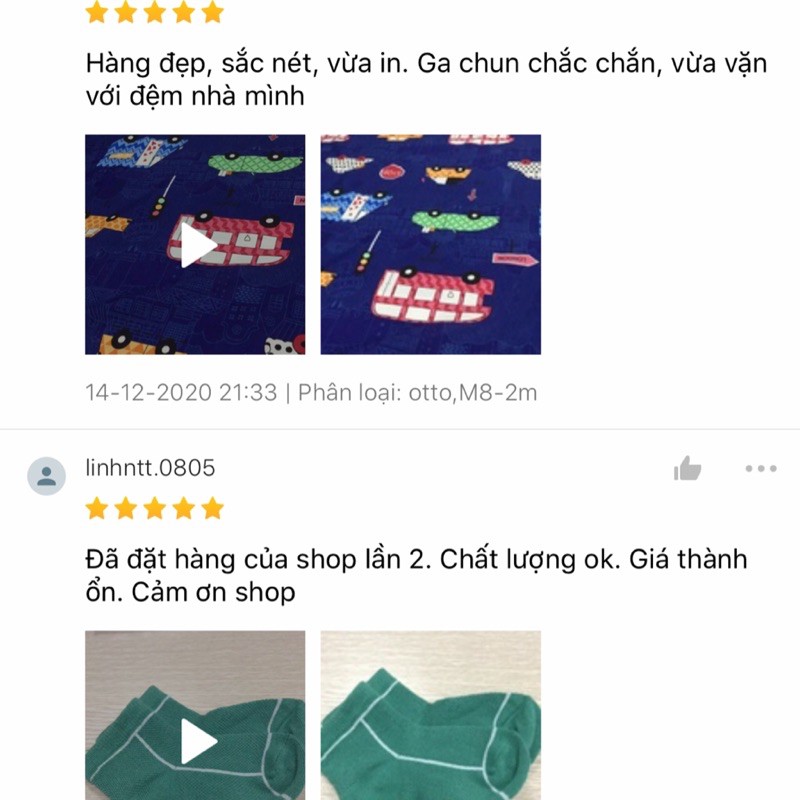
Task: Open more options for linhntt.0805's review
Action: coord(760,468)
